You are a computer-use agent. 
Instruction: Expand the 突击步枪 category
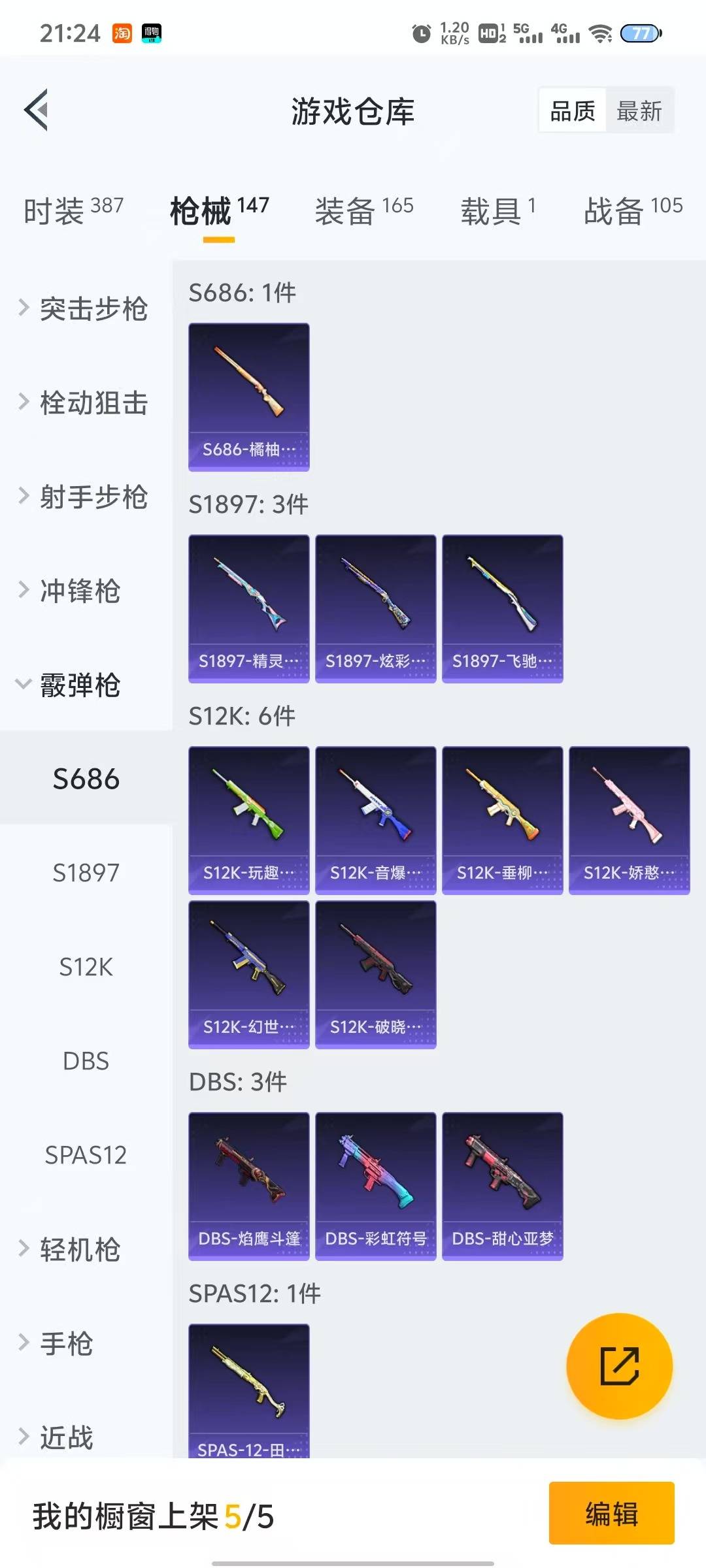85,308
